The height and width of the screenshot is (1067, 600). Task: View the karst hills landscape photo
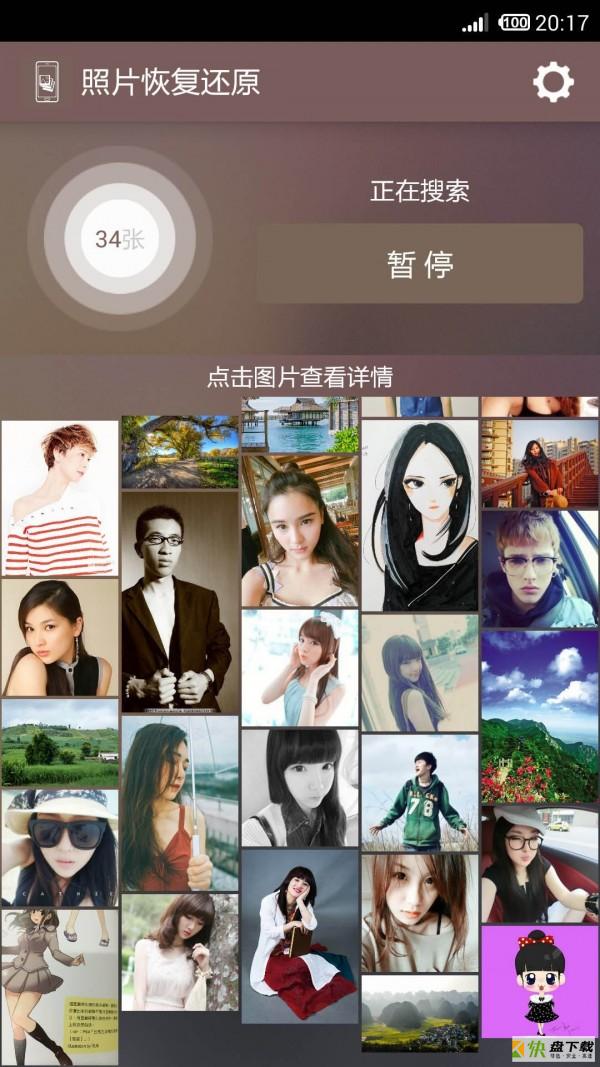click(x=420, y=1013)
